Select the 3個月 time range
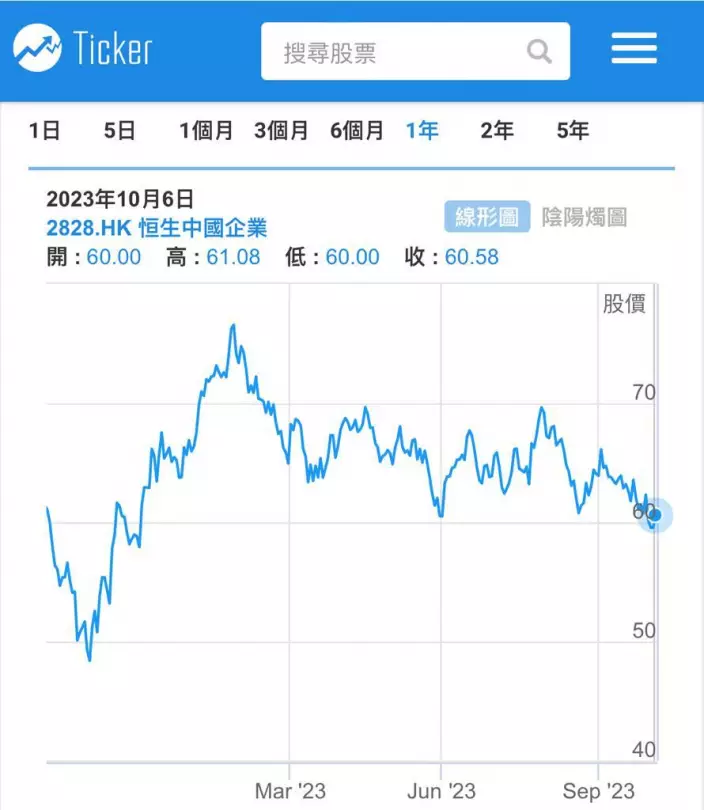 click(x=281, y=130)
